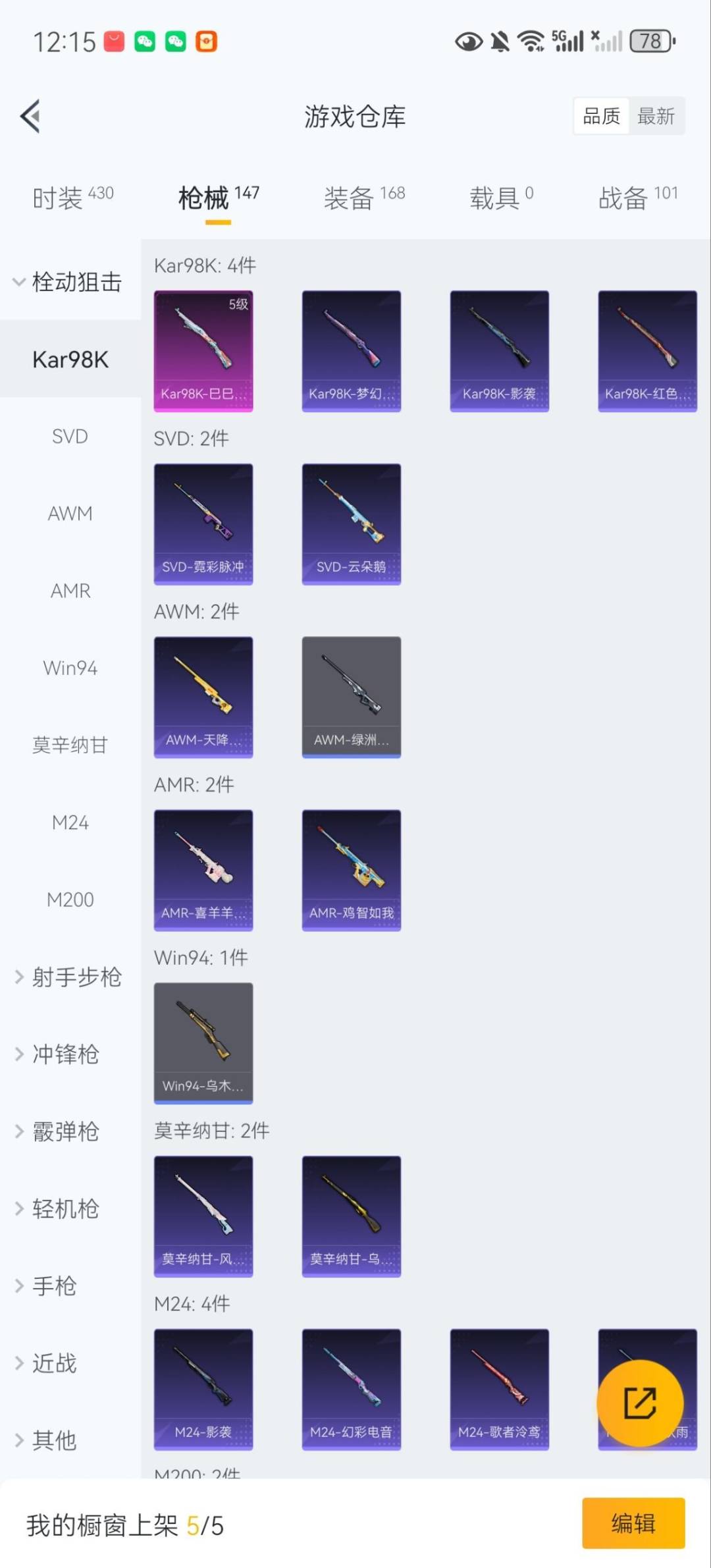Select SVD in the sidebar list
Image resolution: width=711 pixels, height=1568 pixels.
(x=70, y=436)
